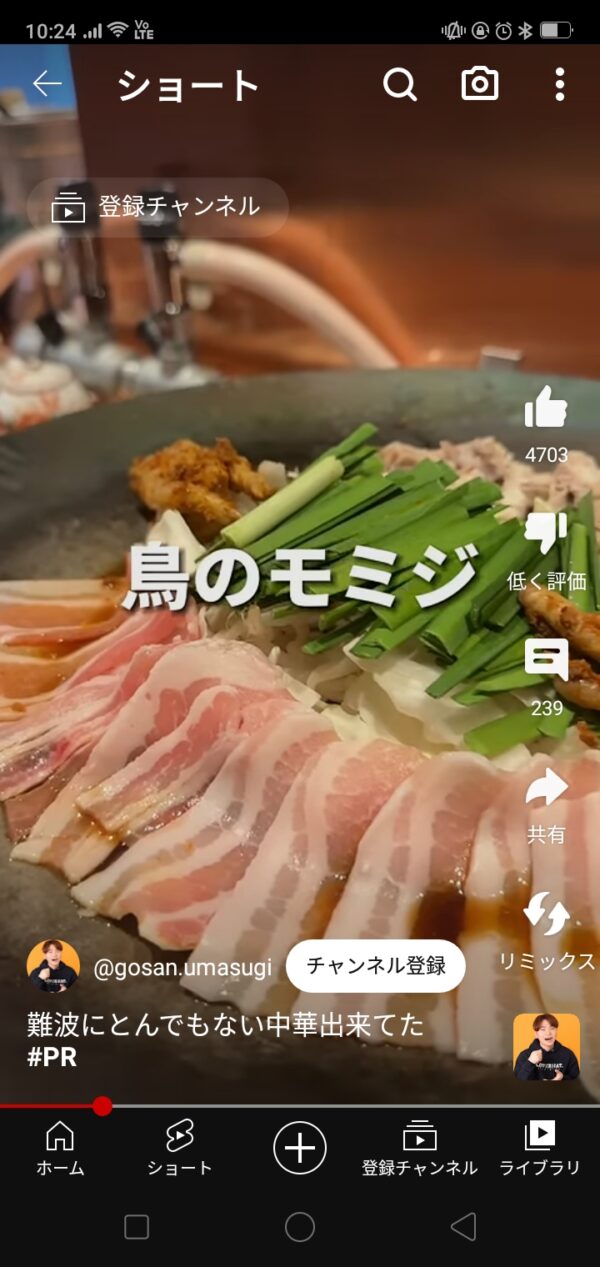This screenshot has width=600, height=1267.
Task: Open the camera to create a Short
Action: point(480,84)
